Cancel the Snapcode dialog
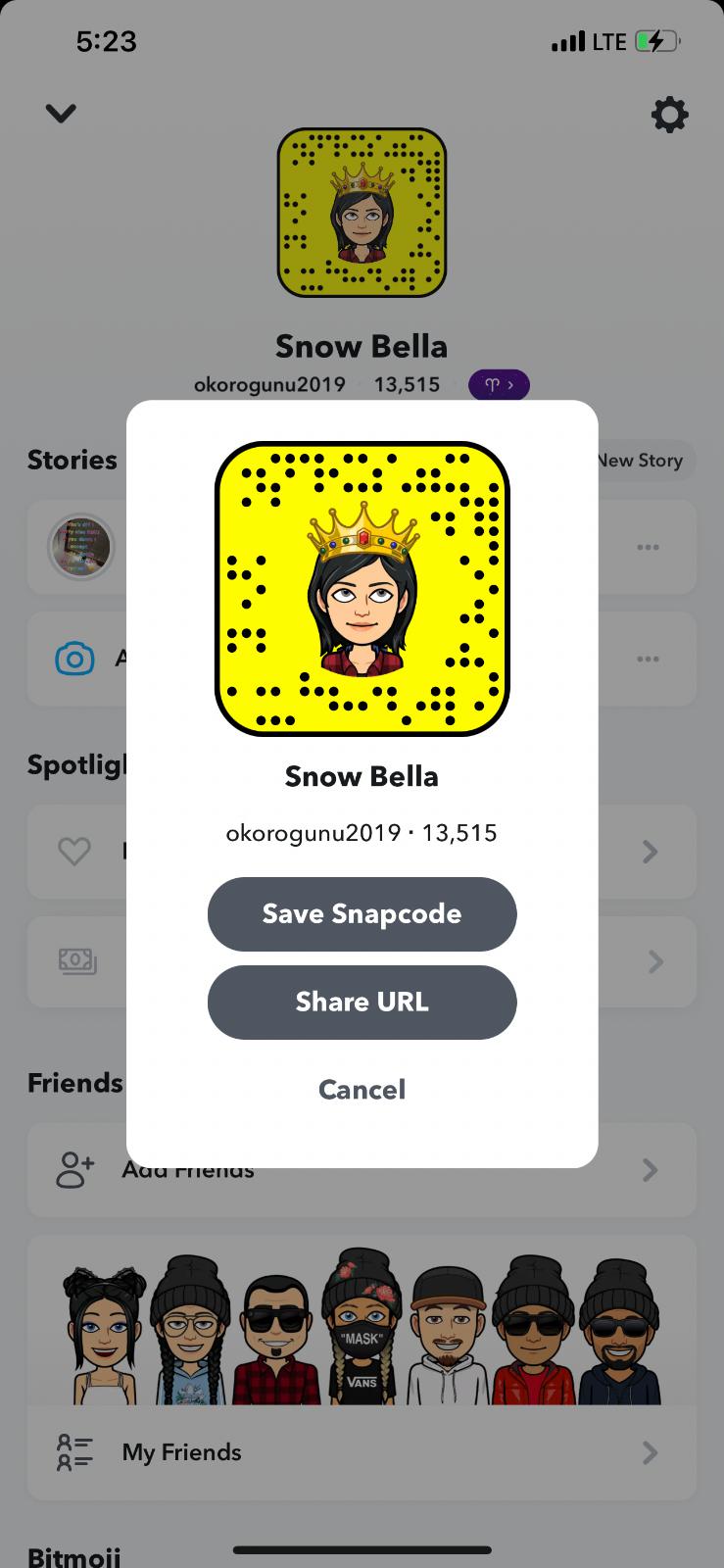Screen dimensions: 724x1568 point(362,1089)
